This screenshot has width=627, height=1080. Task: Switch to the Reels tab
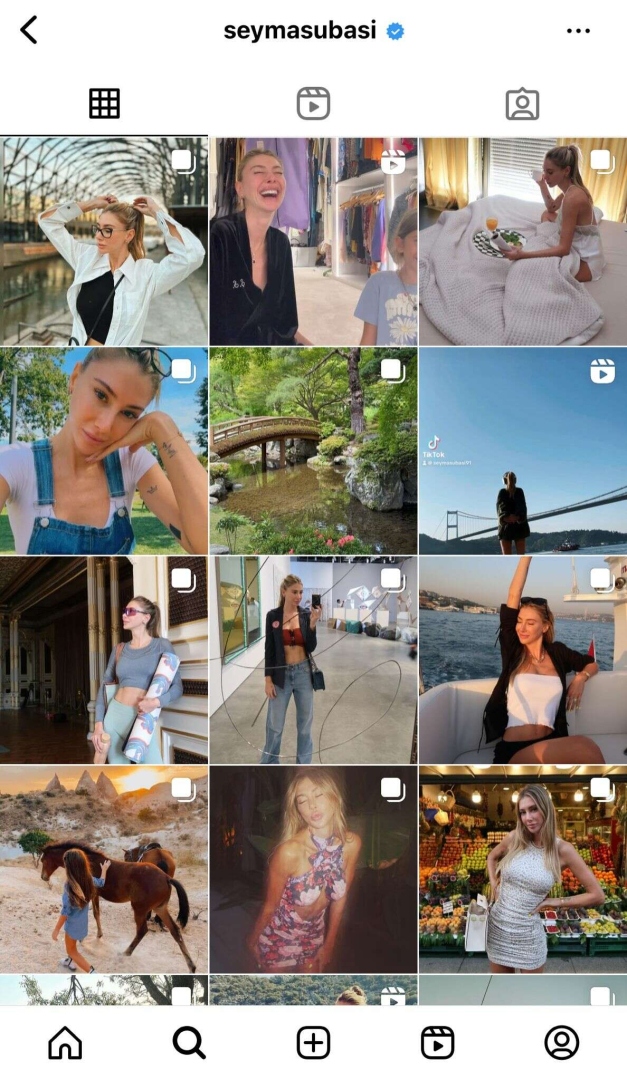point(313,103)
